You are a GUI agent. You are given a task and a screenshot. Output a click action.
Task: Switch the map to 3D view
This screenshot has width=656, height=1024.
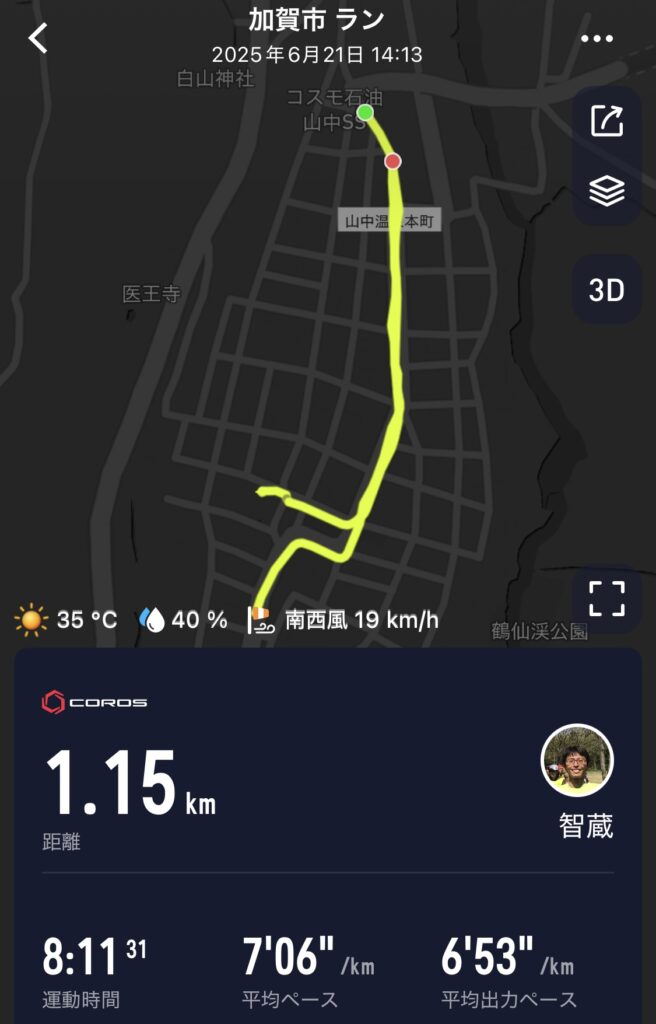point(606,290)
